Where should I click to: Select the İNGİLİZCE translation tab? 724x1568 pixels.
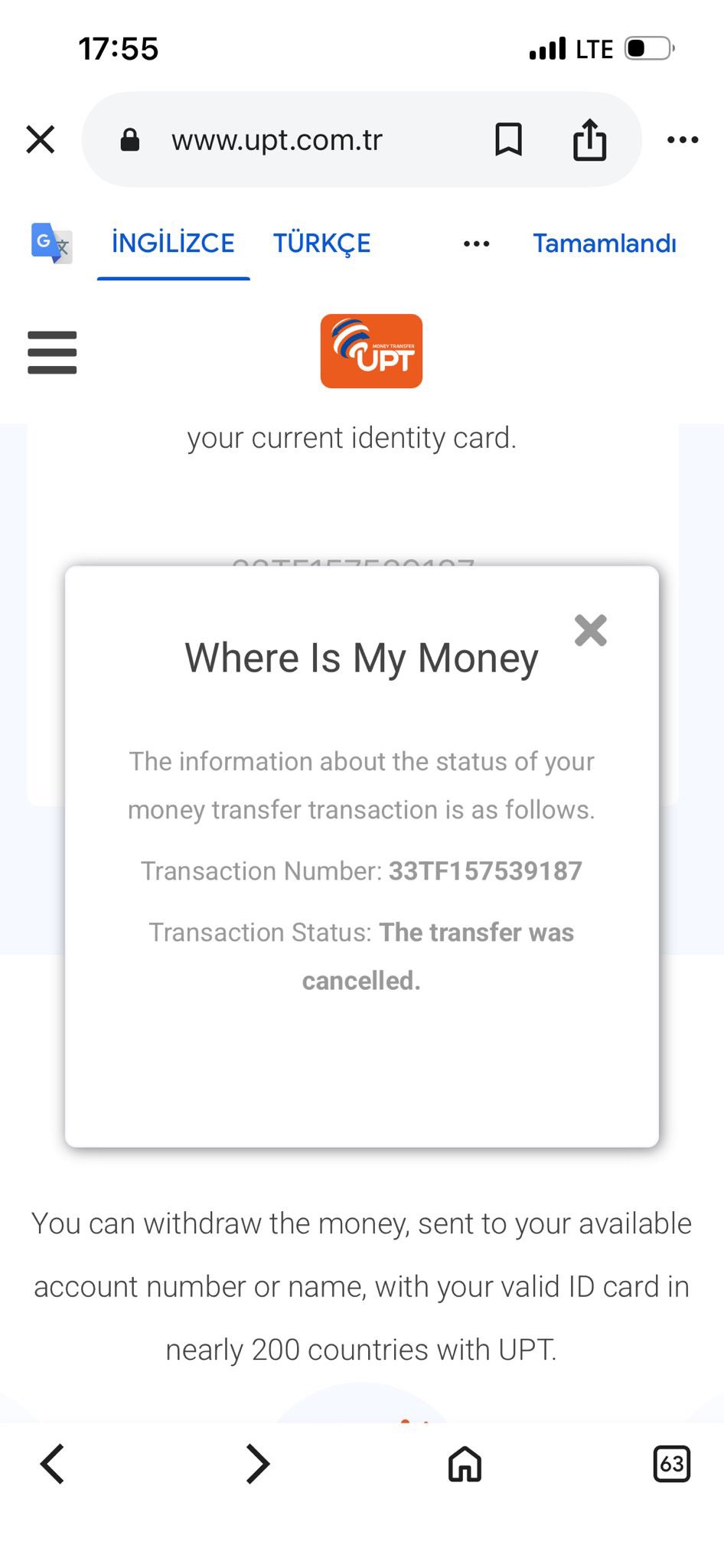[173, 243]
